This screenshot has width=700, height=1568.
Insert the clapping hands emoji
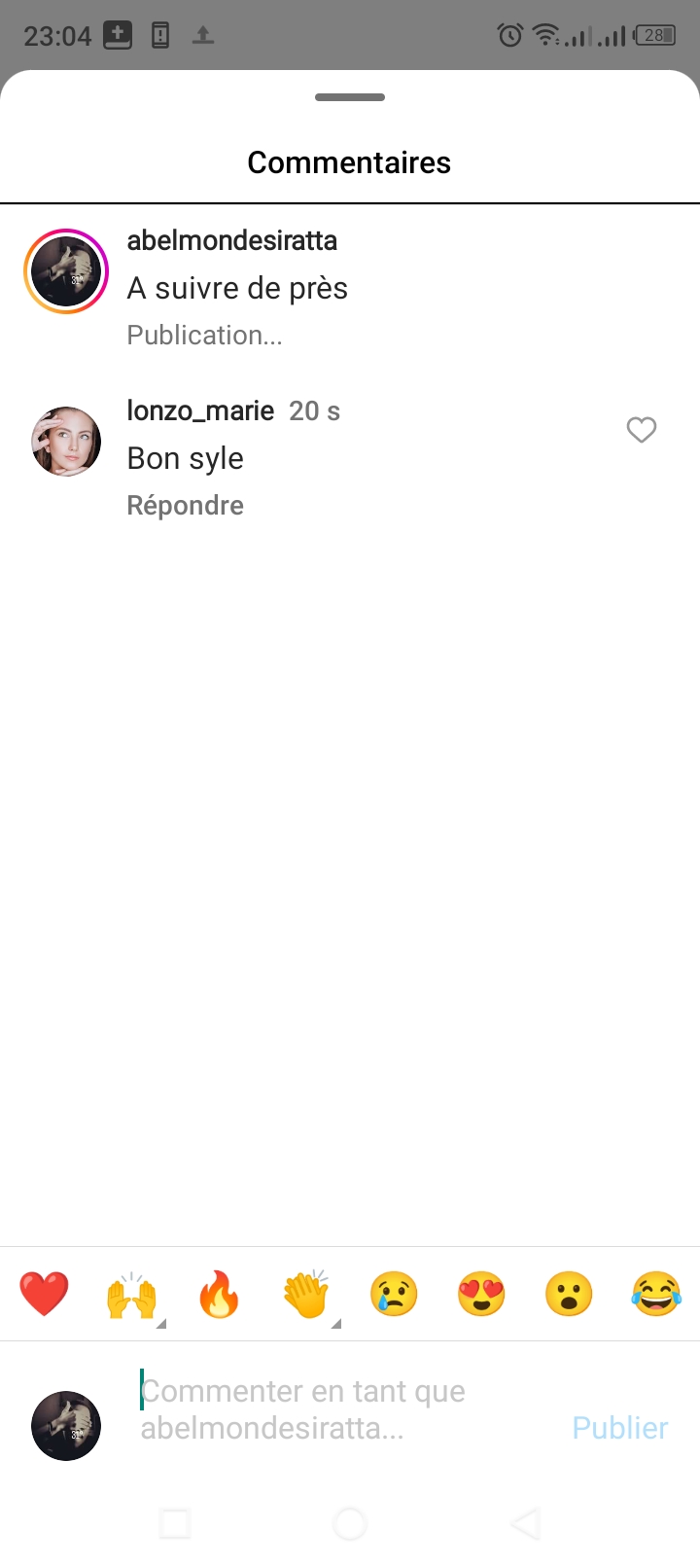coord(306,1295)
